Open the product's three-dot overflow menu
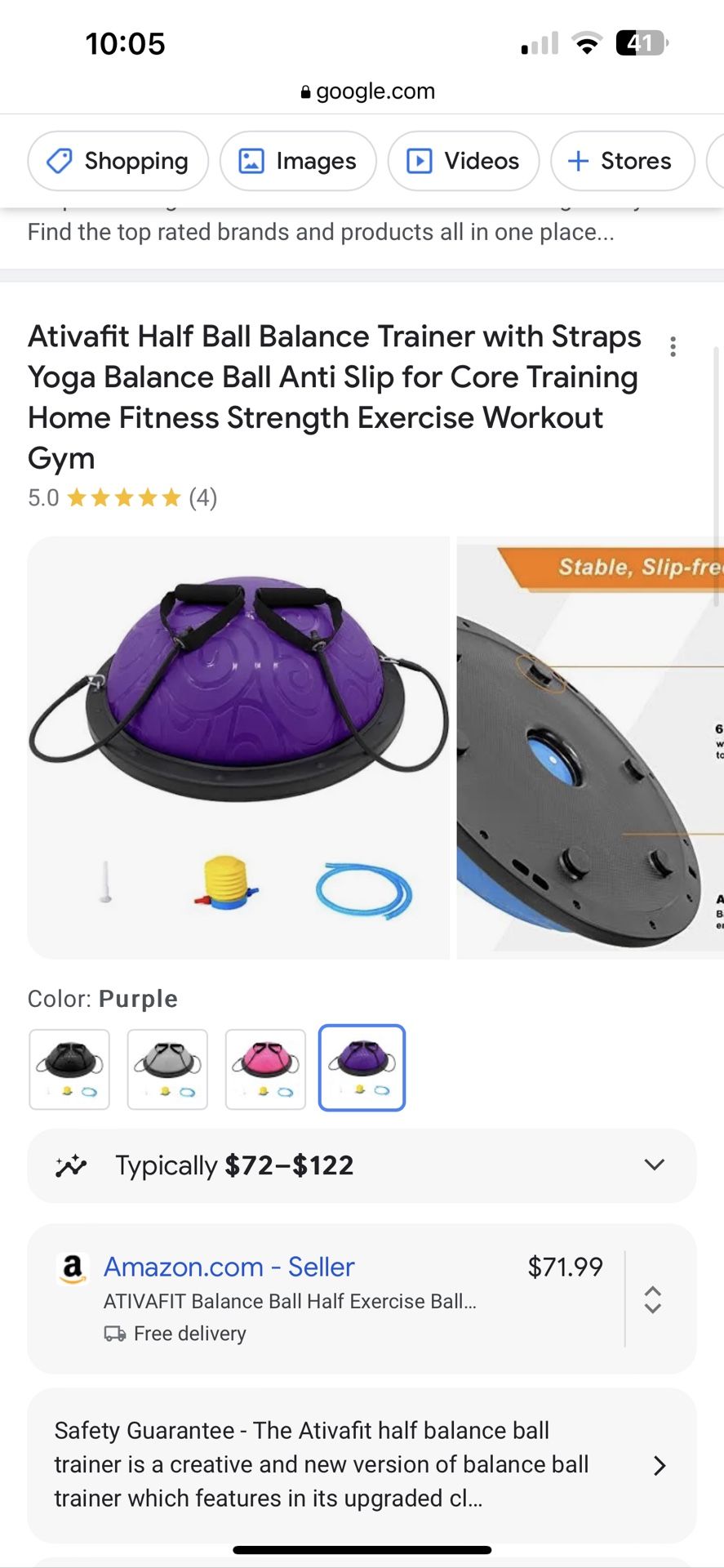The height and width of the screenshot is (1568, 724). [x=673, y=347]
